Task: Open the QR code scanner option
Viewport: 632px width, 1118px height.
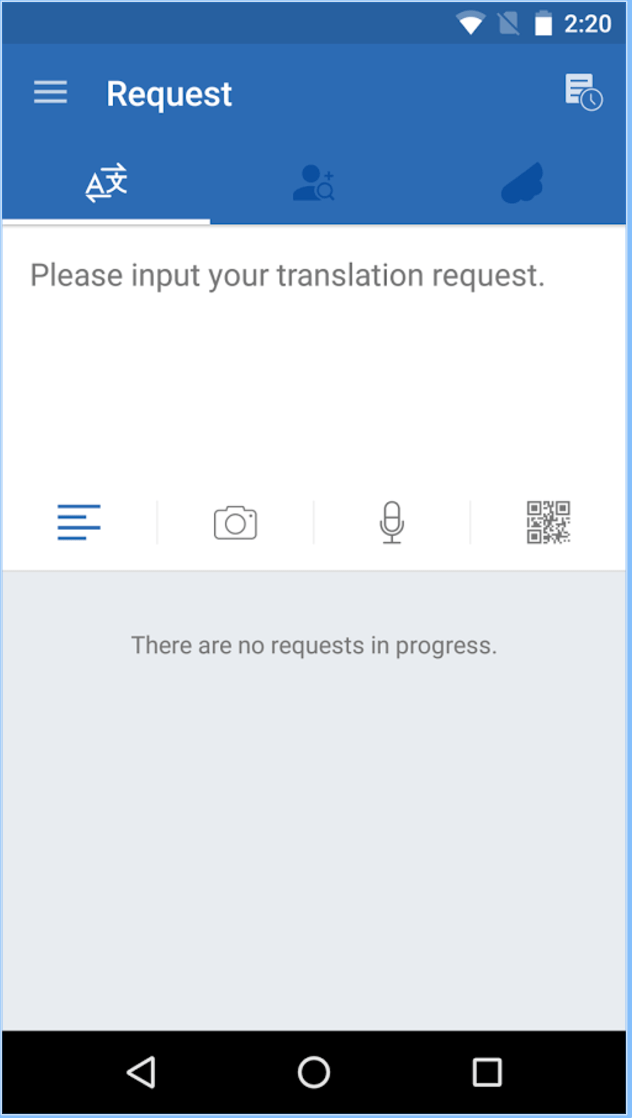Action: coord(549,522)
